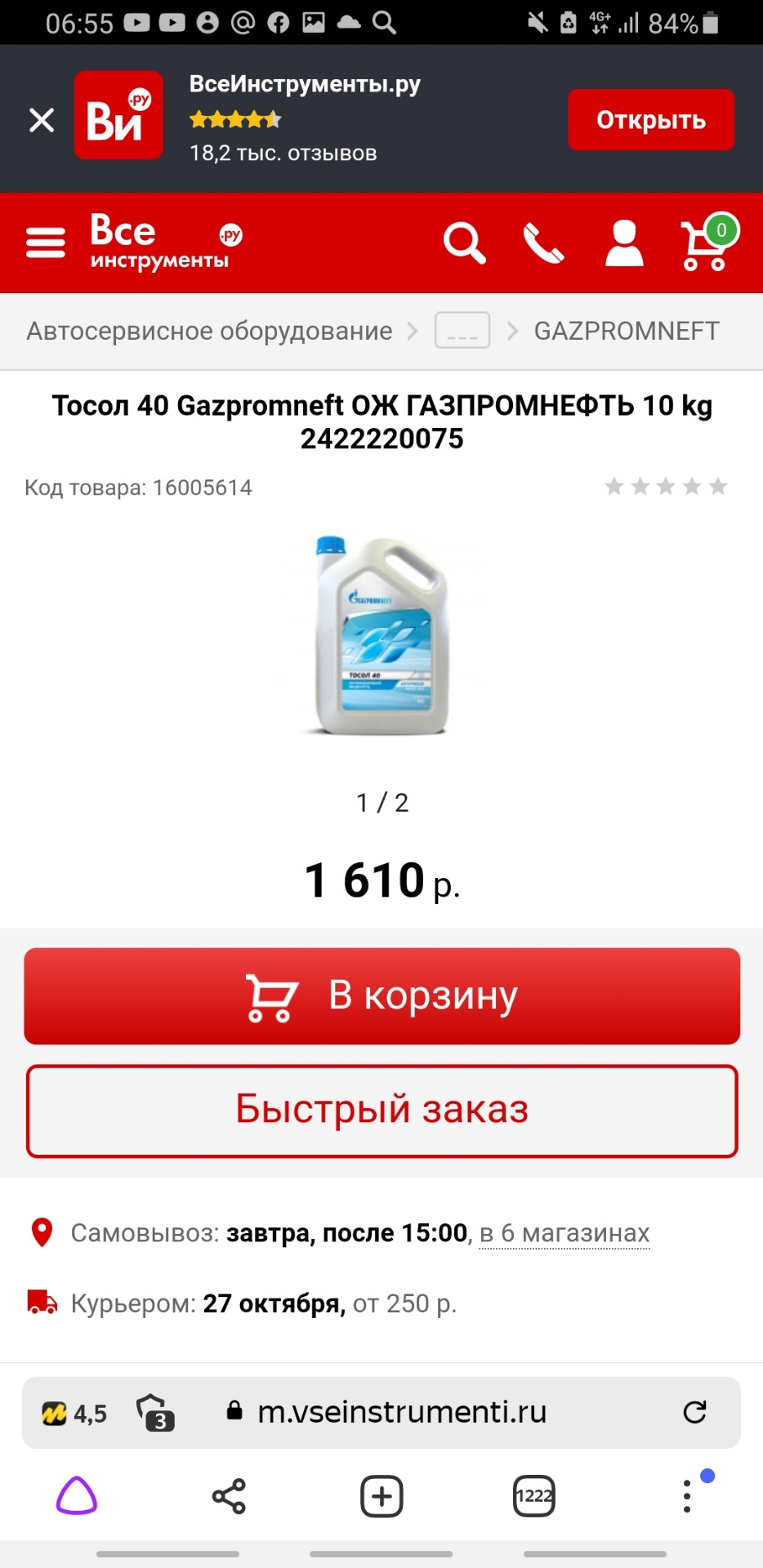Image resolution: width=763 pixels, height=1568 pixels.
Task: Tap the Открыть button in app banner
Action: (650, 120)
